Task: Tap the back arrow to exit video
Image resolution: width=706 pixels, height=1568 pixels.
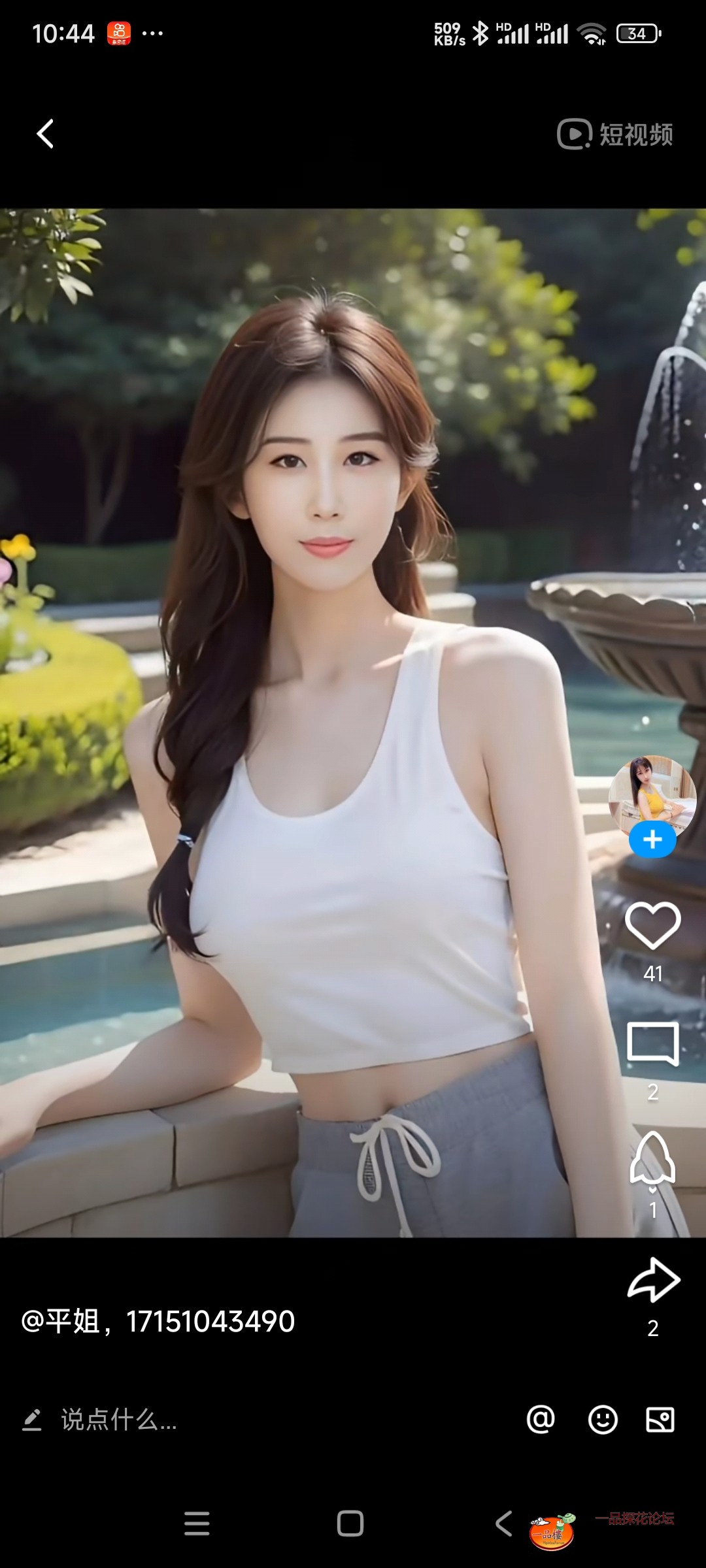Action: (44, 133)
